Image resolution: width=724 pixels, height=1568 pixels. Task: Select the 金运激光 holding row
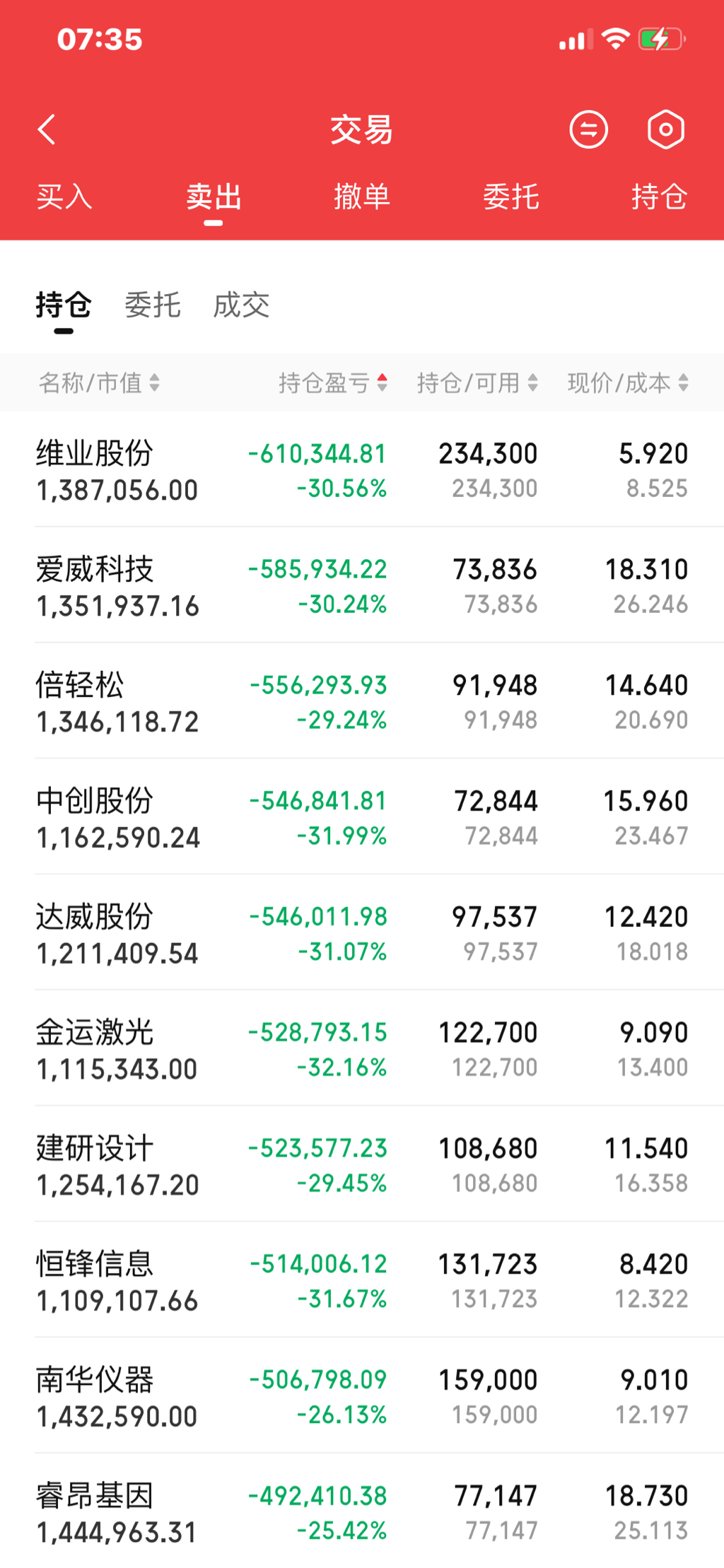point(362,1048)
